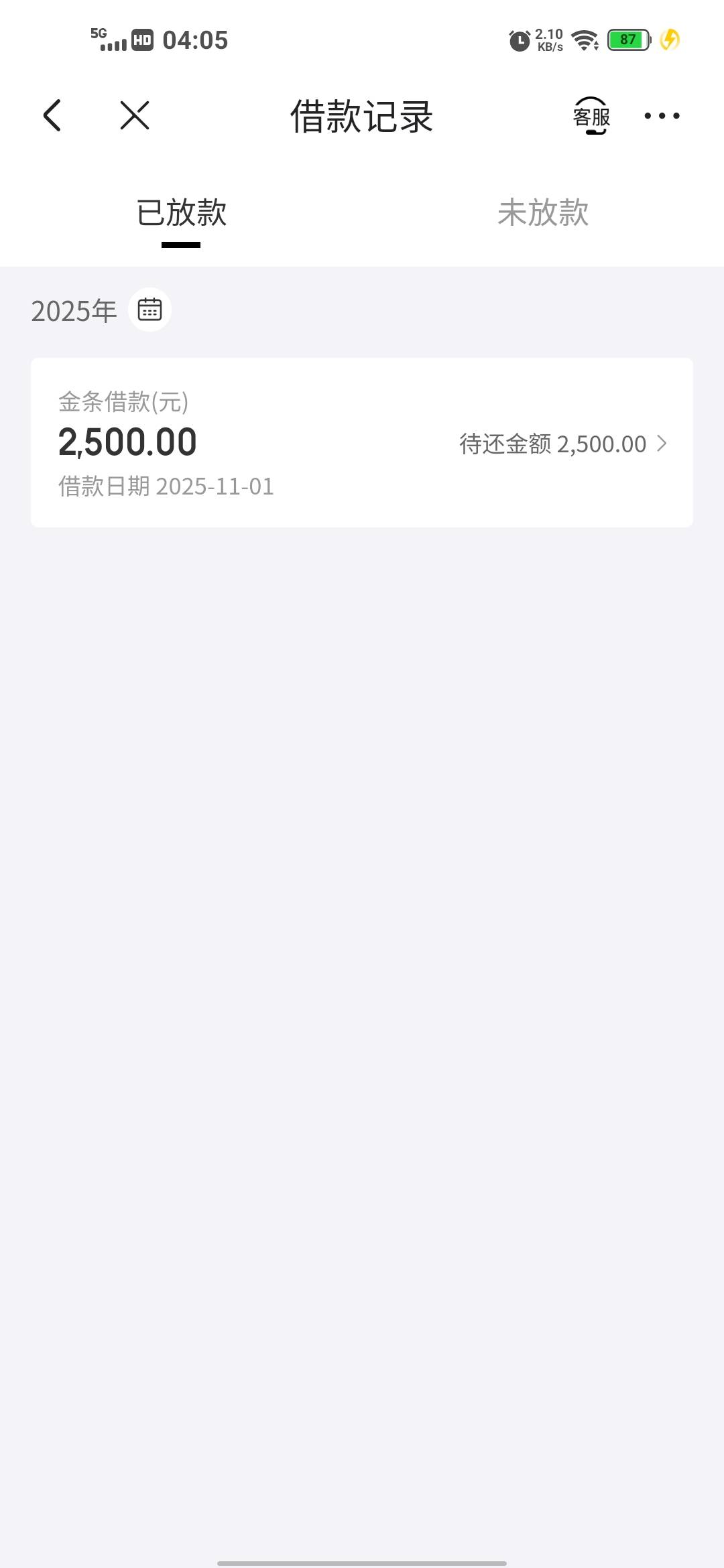
Task: Open the 金条借款 2,500.00 loan record
Action: 362,442
